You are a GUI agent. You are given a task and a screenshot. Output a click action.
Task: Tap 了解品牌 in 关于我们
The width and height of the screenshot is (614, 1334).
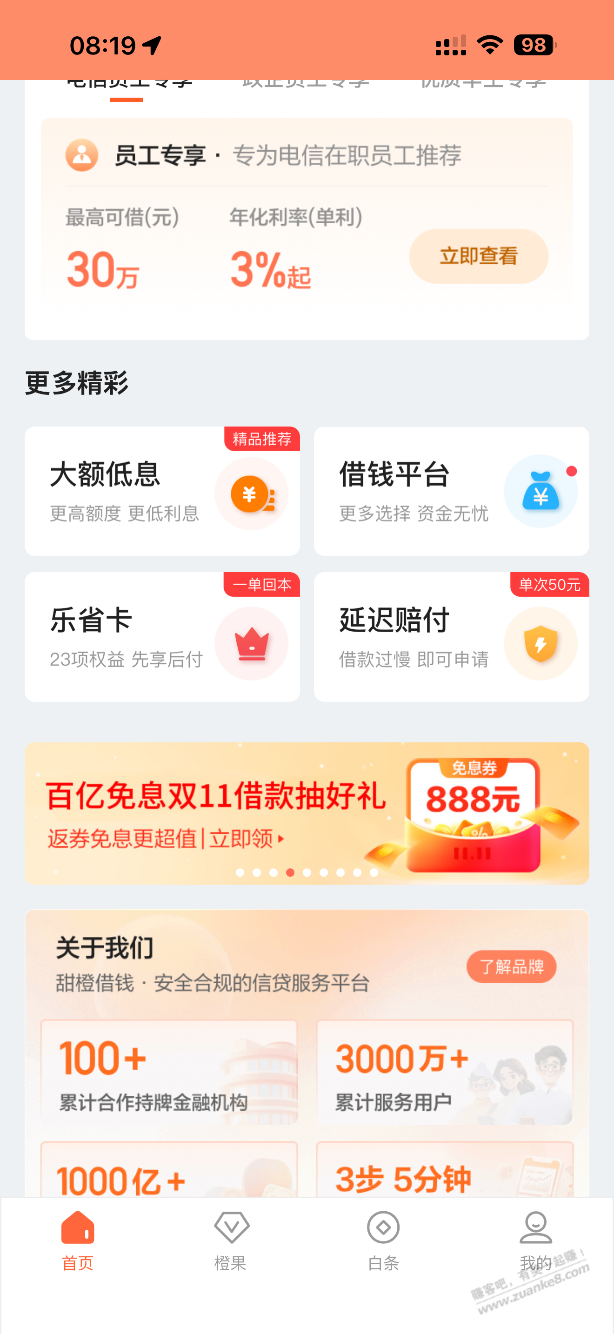click(x=511, y=966)
